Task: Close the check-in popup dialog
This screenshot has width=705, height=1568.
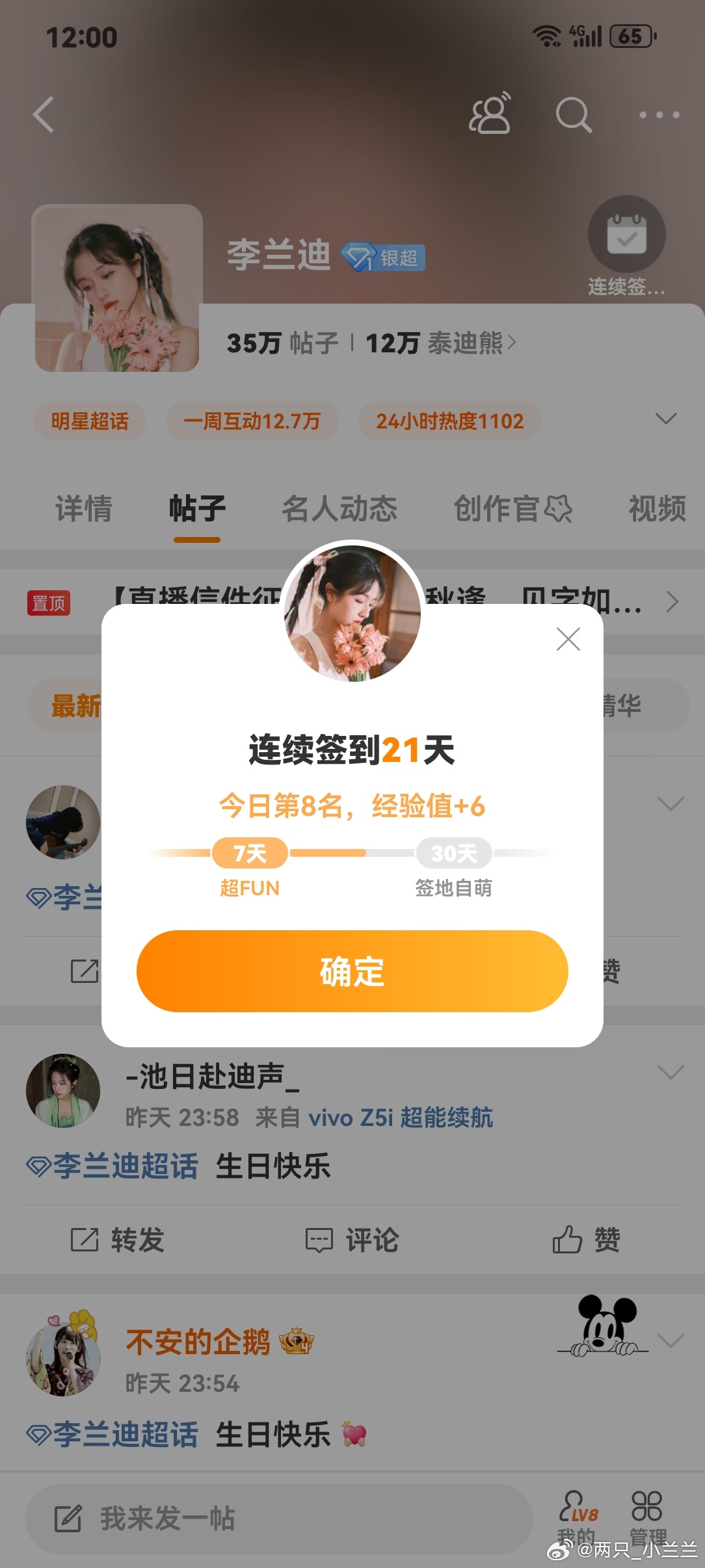Action: (x=568, y=639)
